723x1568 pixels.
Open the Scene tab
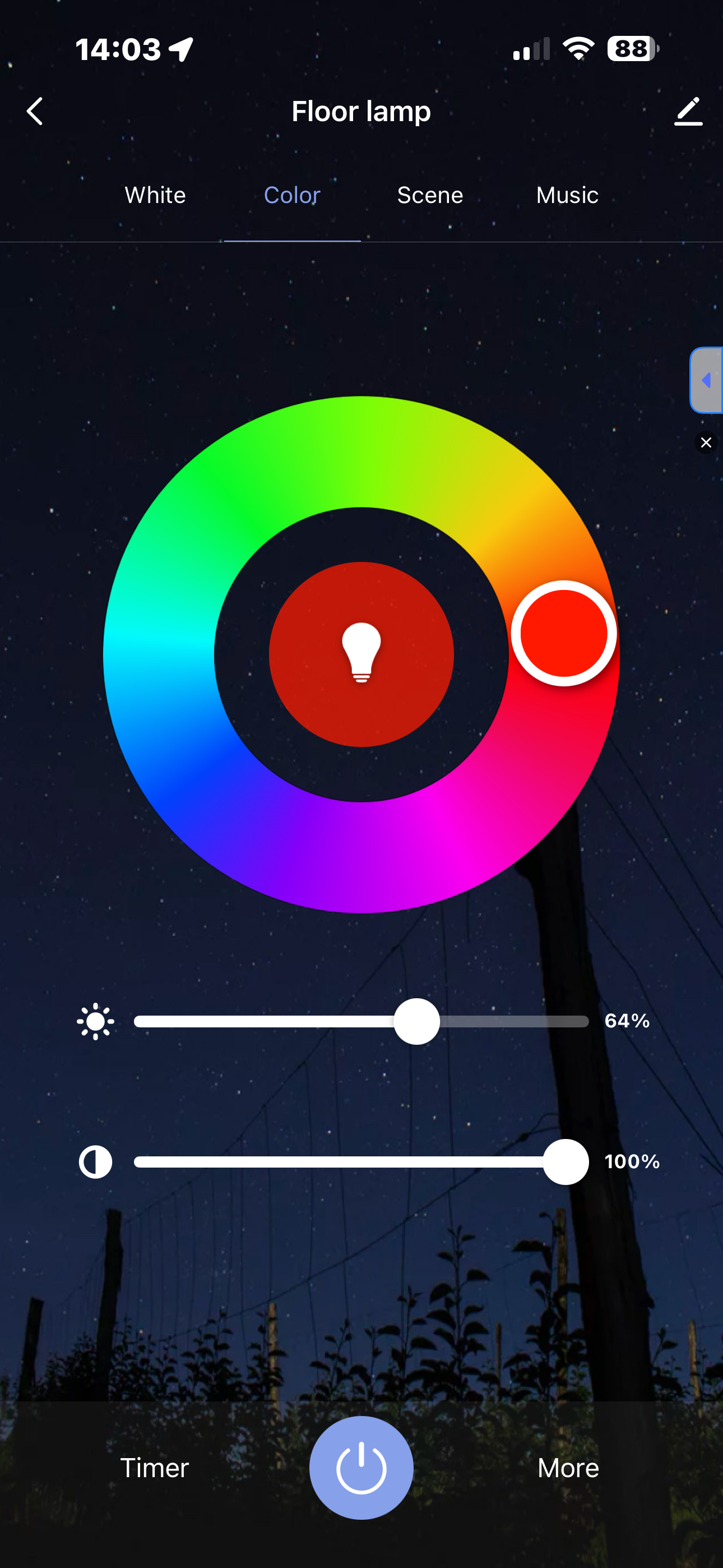click(430, 195)
